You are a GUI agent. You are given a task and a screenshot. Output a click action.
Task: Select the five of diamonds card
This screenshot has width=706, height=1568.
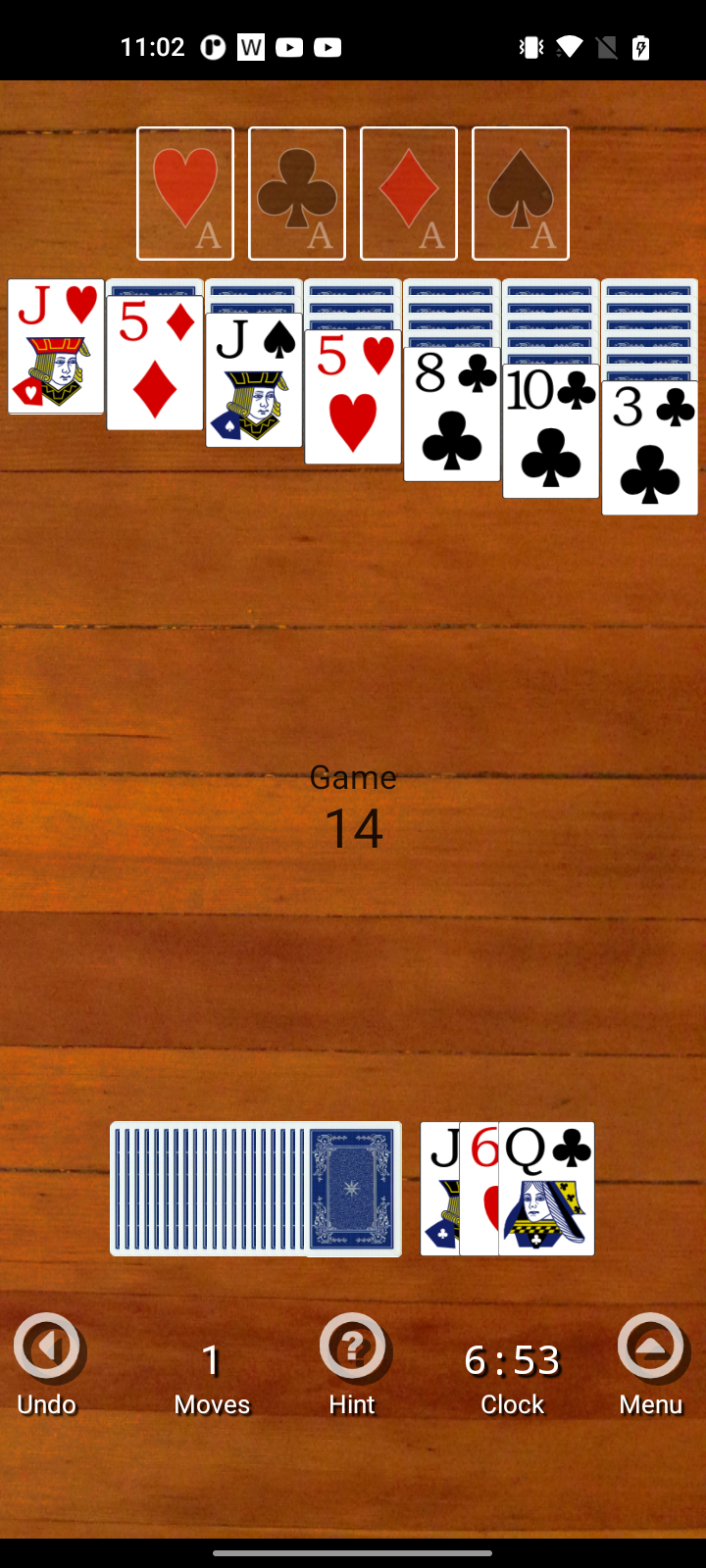(x=155, y=363)
